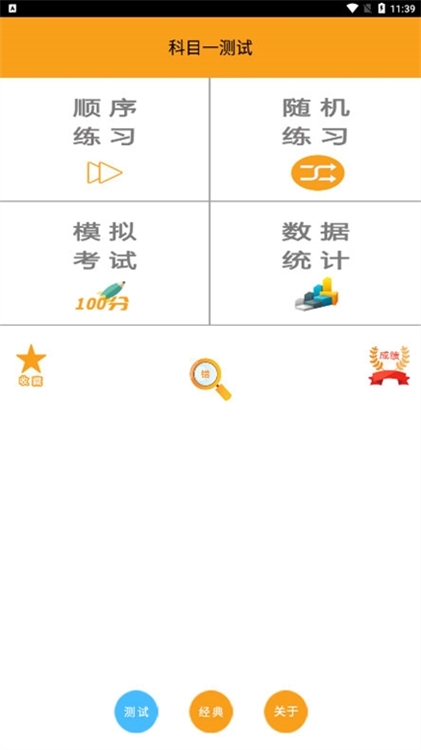
Task: Switch to the 测试 tab
Action: click(136, 711)
